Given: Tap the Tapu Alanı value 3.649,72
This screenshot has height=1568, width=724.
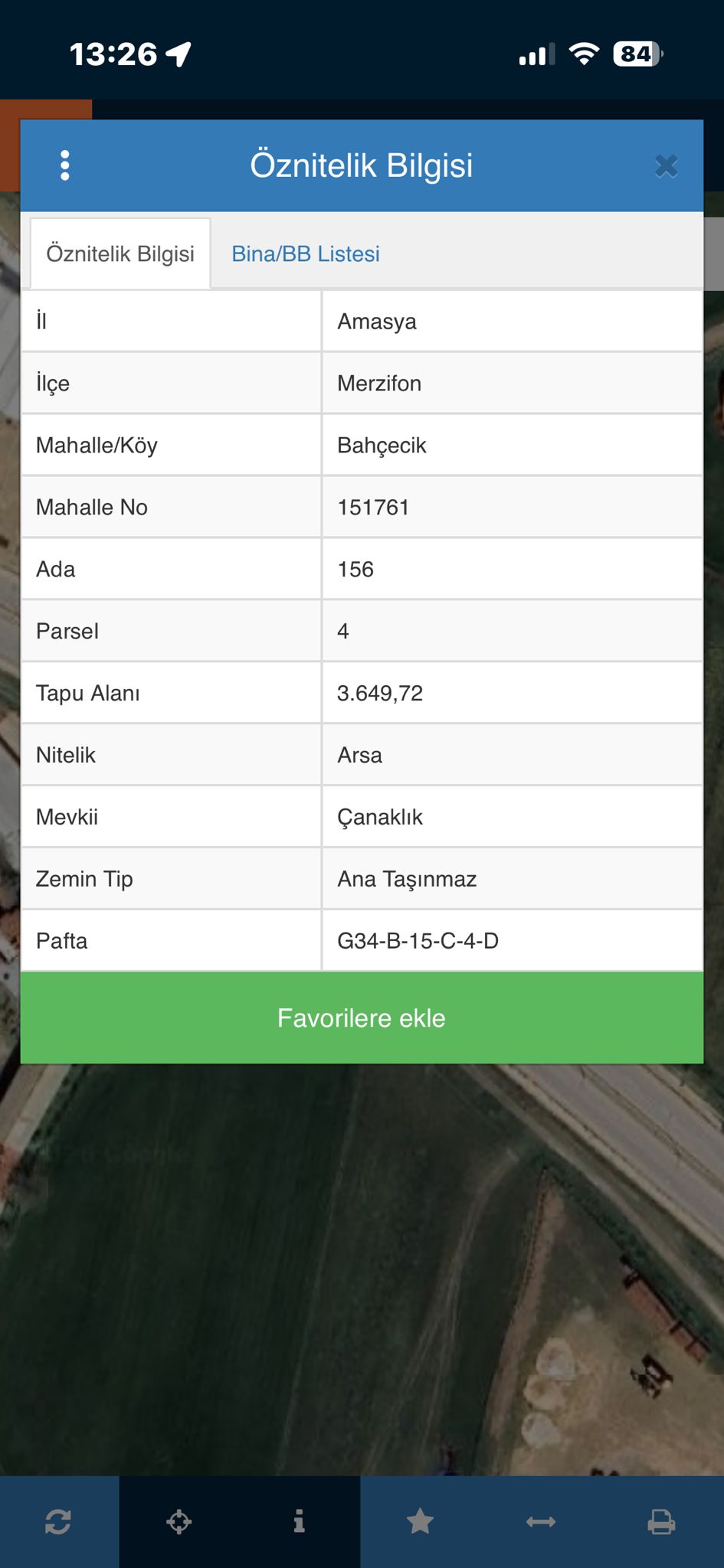Looking at the screenshot, I should point(381,692).
